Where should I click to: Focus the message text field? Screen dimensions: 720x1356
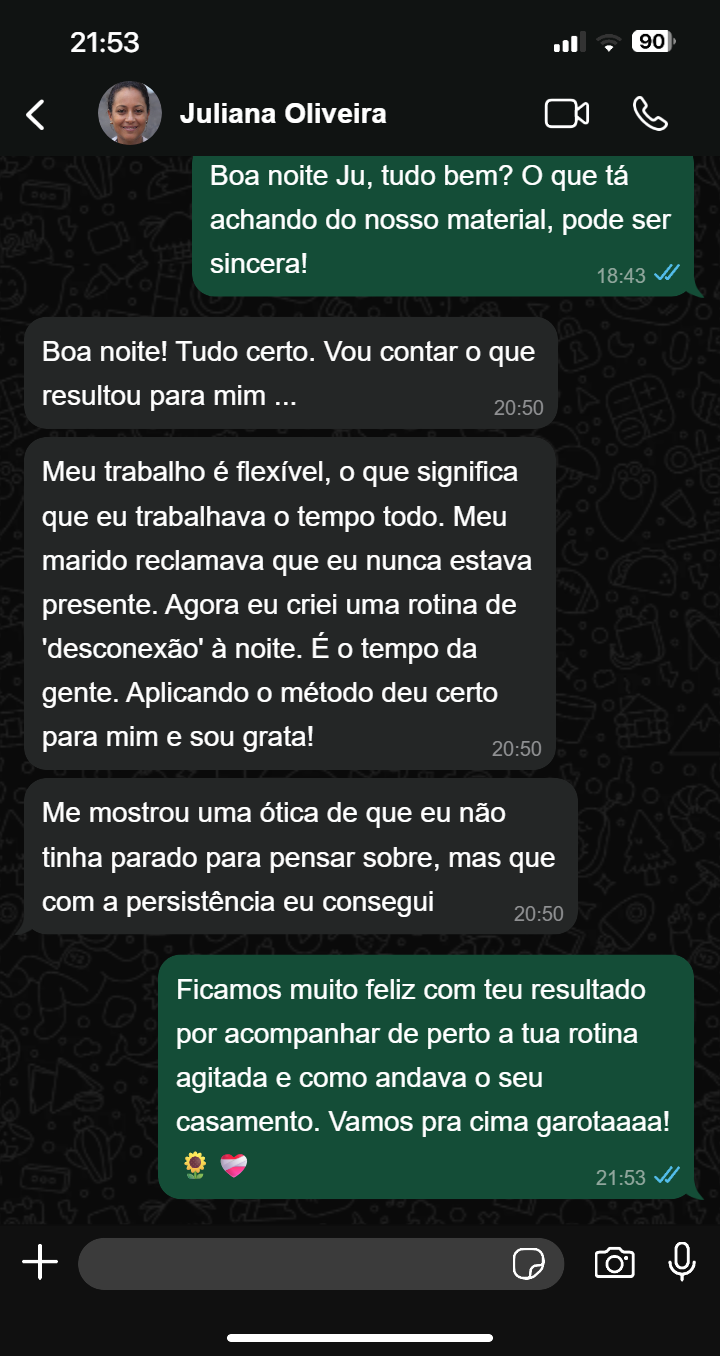[x=290, y=1264]
